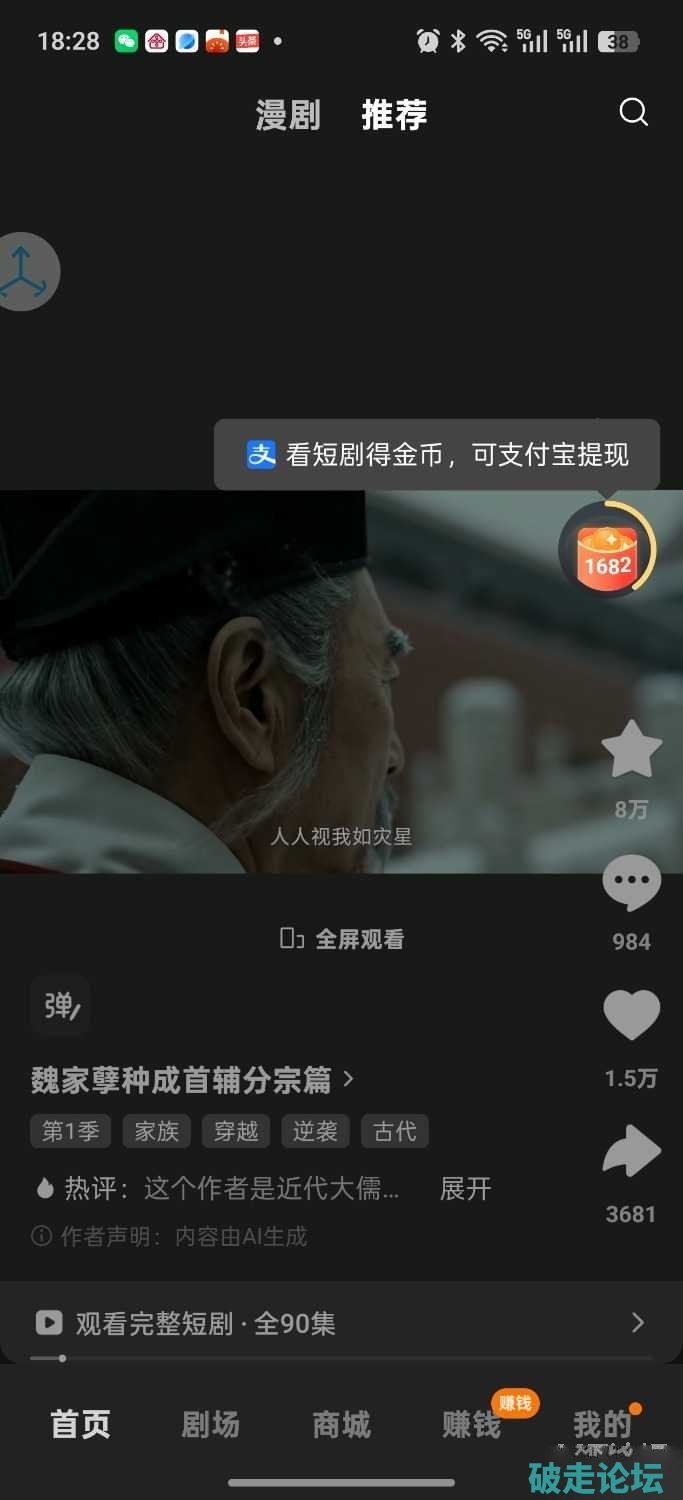Favorite this drama with the star icon
This screenshot has height=1500, width=683.
[x=632, y=750]
